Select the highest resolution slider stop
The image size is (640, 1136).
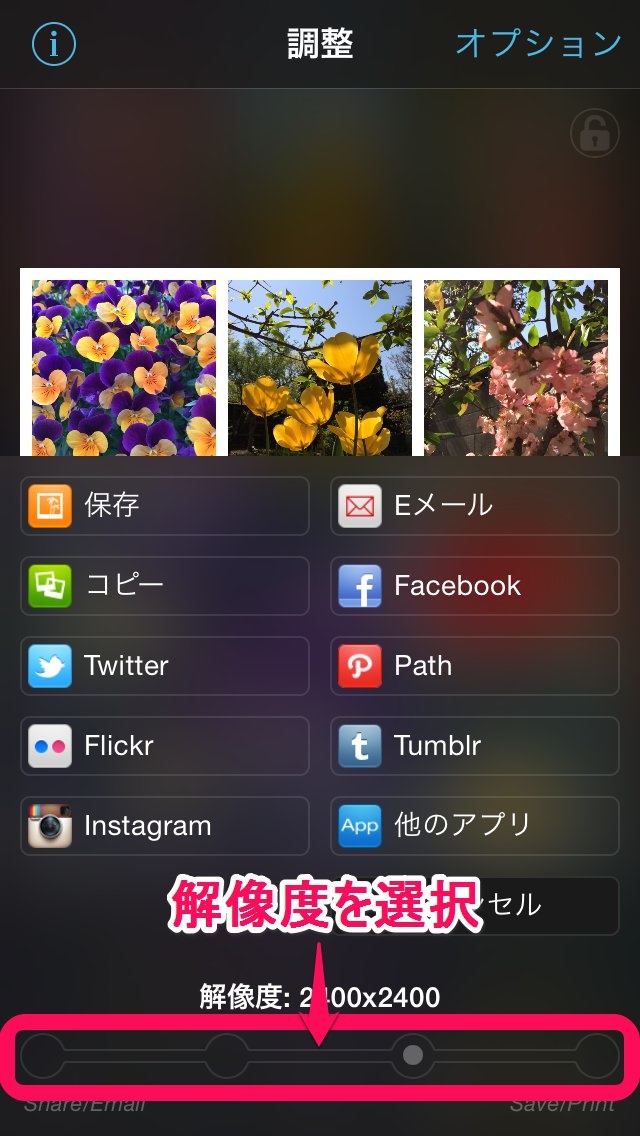(x=597, y=1055)
